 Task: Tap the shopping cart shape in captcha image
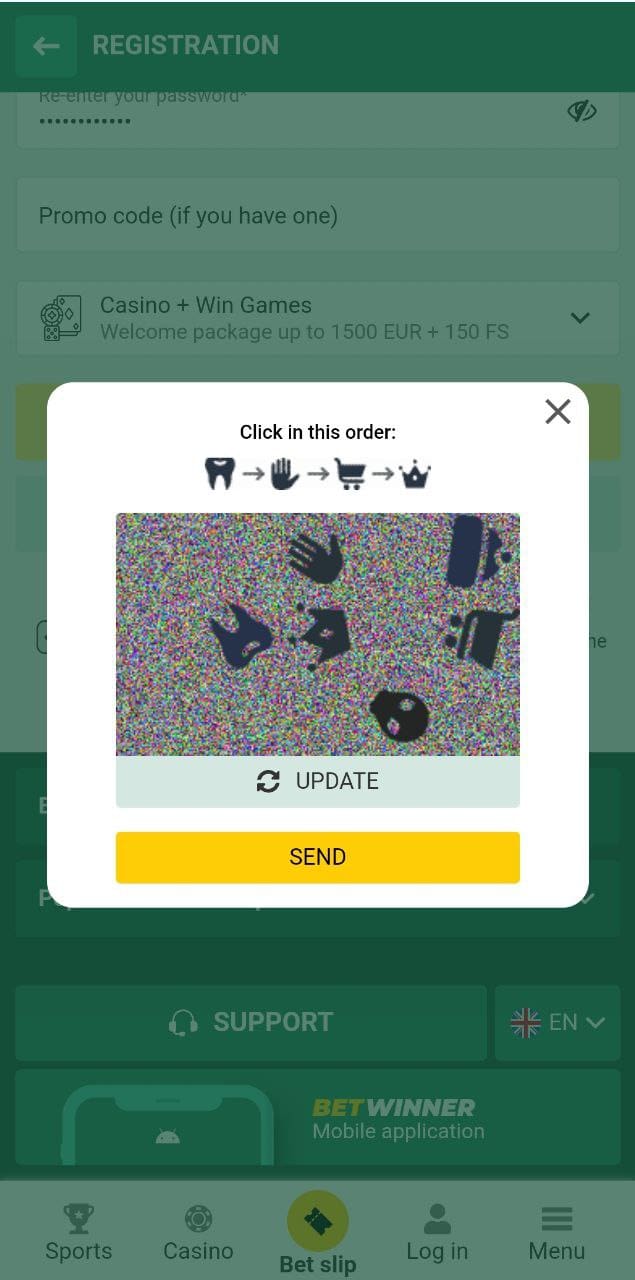coord(483,638)
